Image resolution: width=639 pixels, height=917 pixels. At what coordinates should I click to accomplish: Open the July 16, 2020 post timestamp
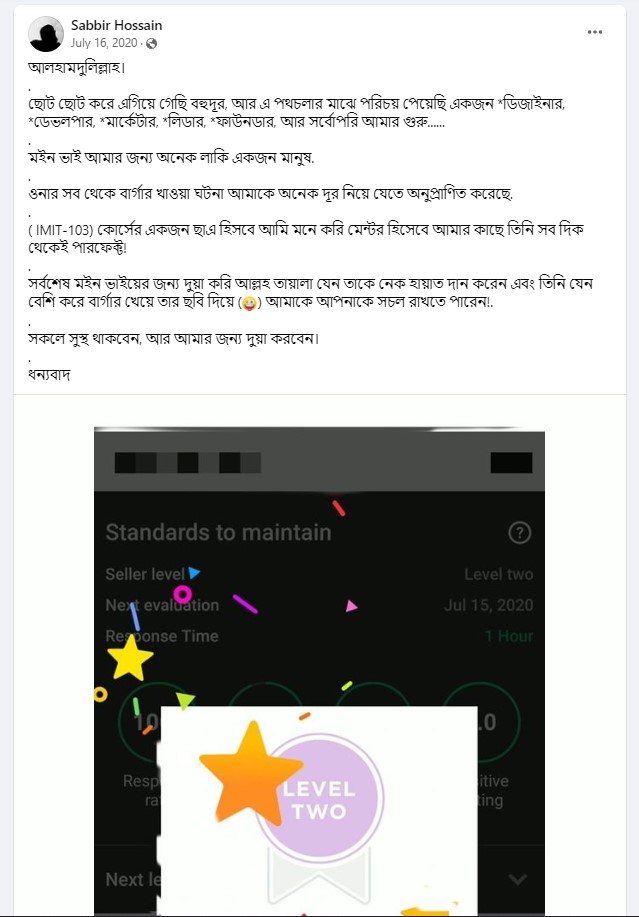point(104,44)
